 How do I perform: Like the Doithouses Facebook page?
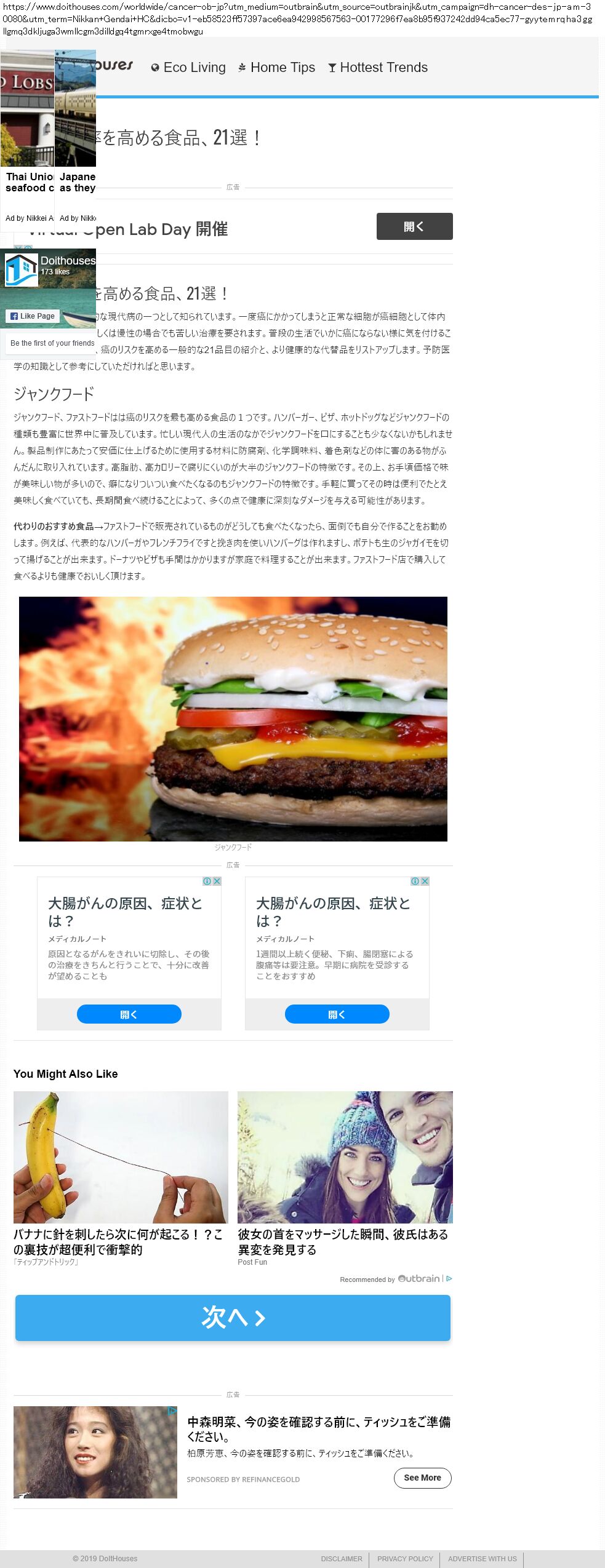[x=33, y=316]
